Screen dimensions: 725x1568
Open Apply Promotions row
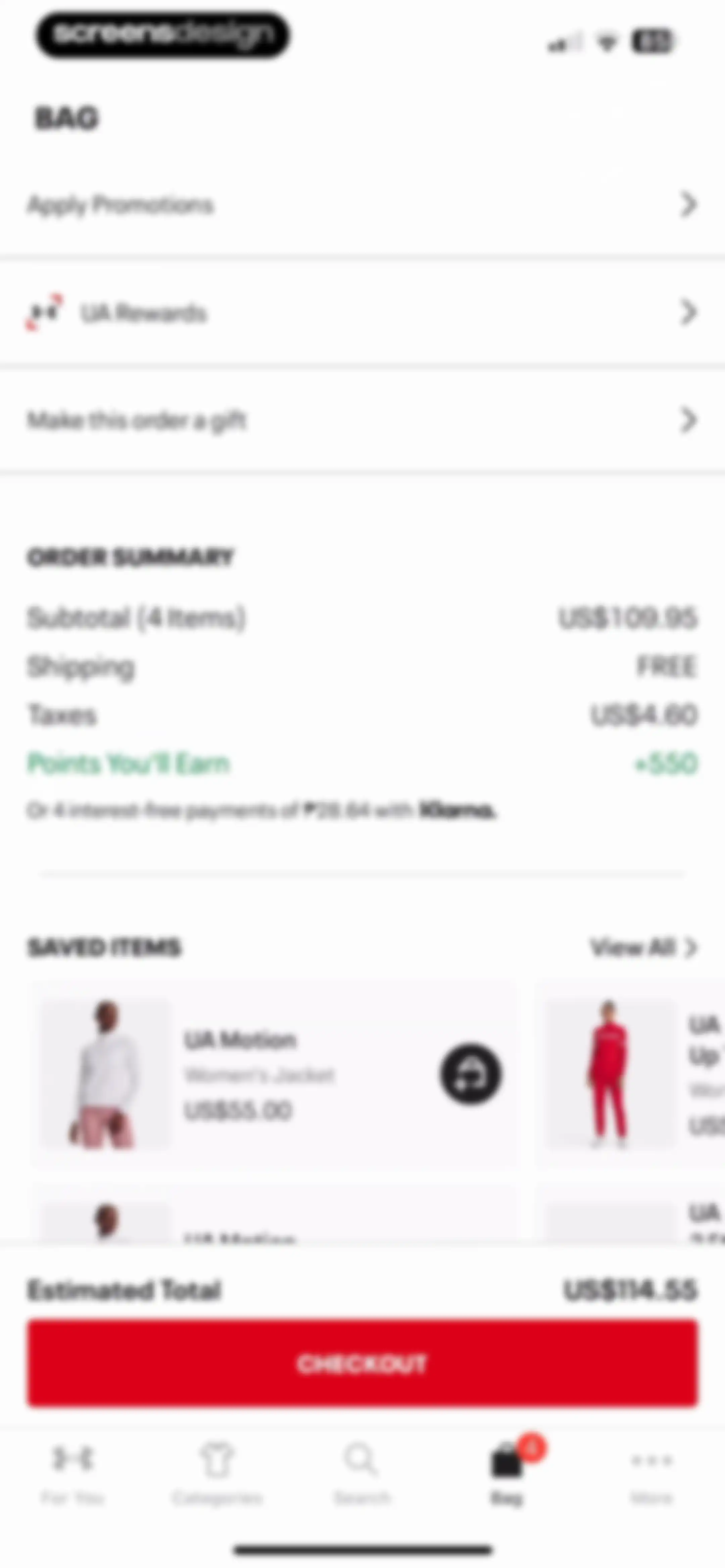[x=362, y=204]
